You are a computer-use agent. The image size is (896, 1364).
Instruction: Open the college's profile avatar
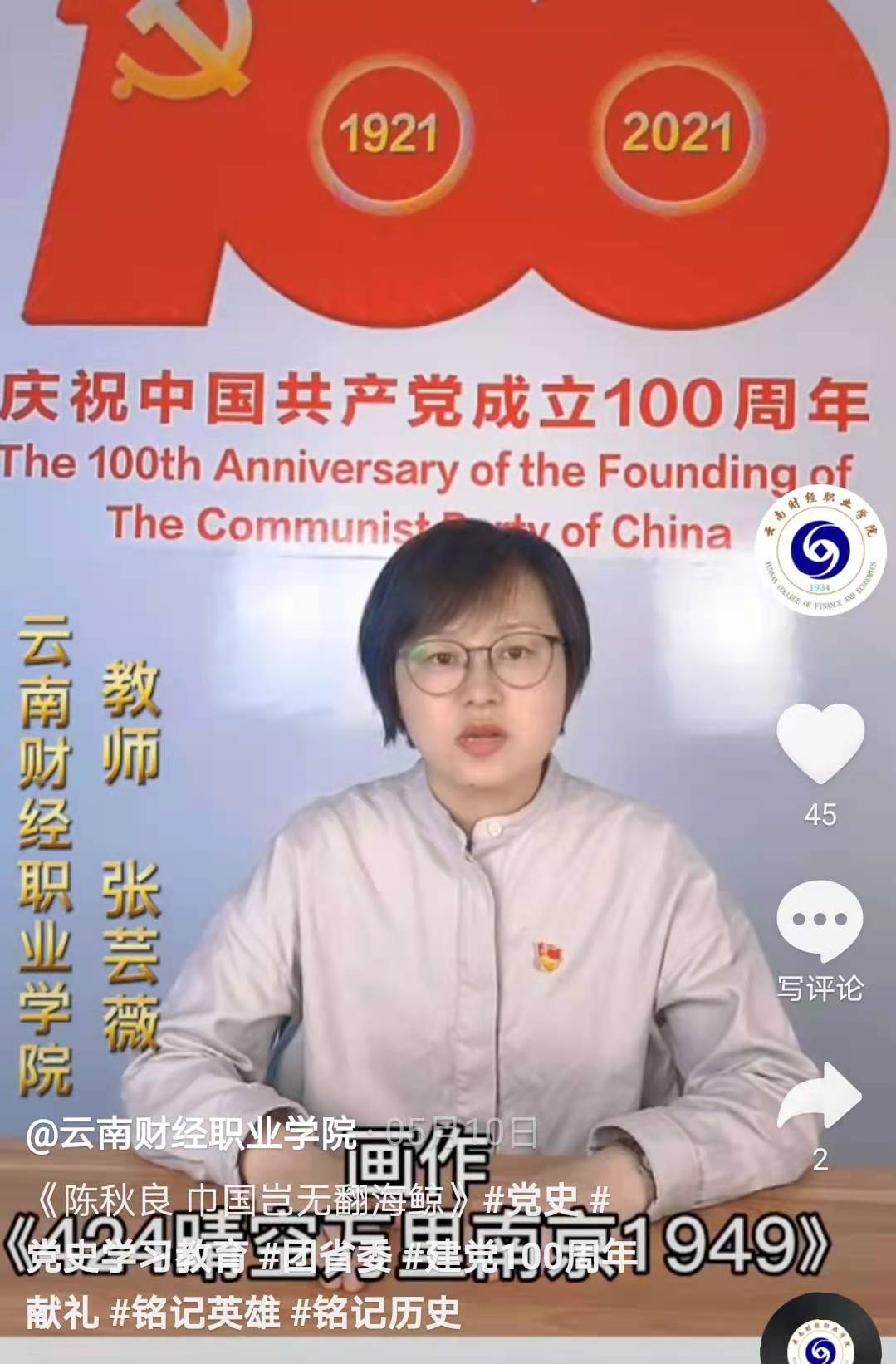(820, 550)
